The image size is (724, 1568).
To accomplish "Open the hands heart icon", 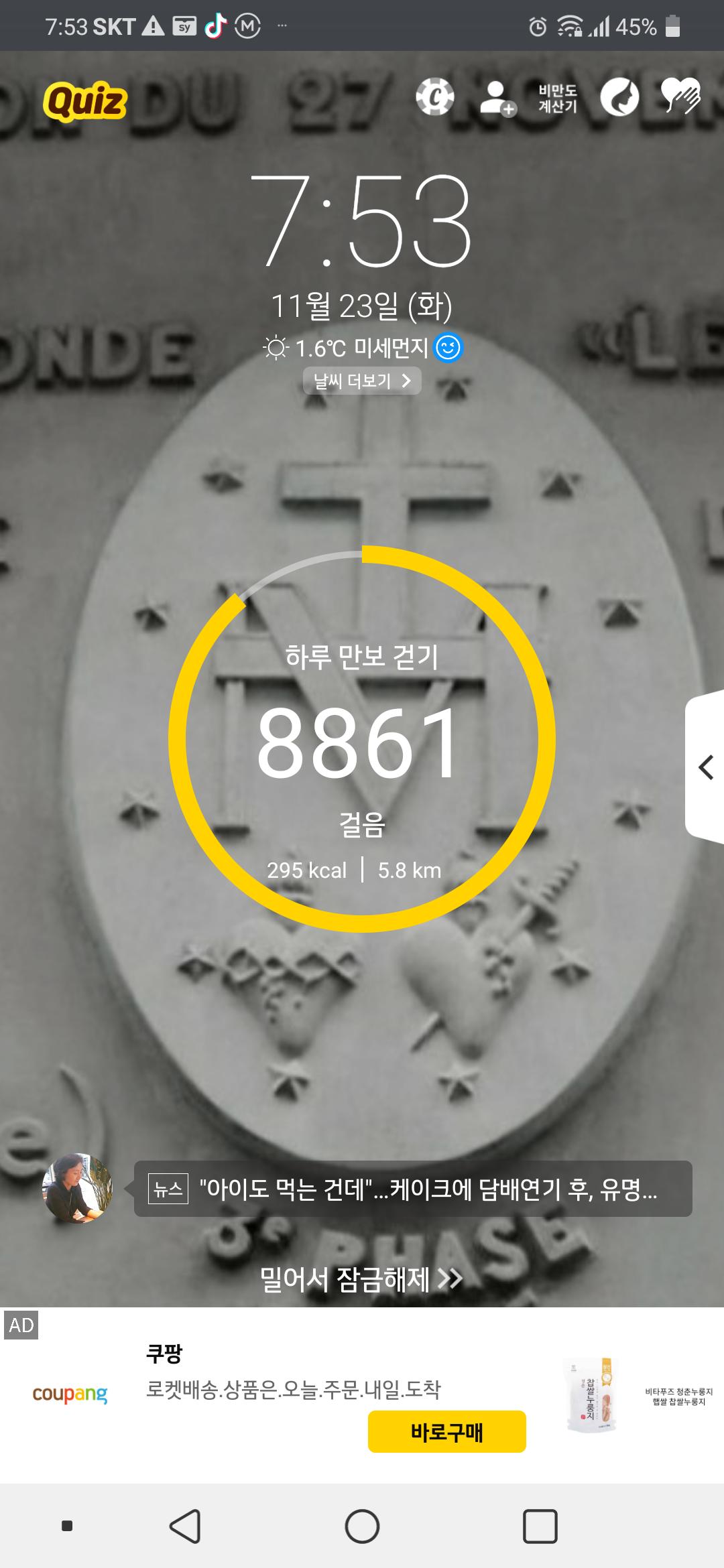I will 680,97.
